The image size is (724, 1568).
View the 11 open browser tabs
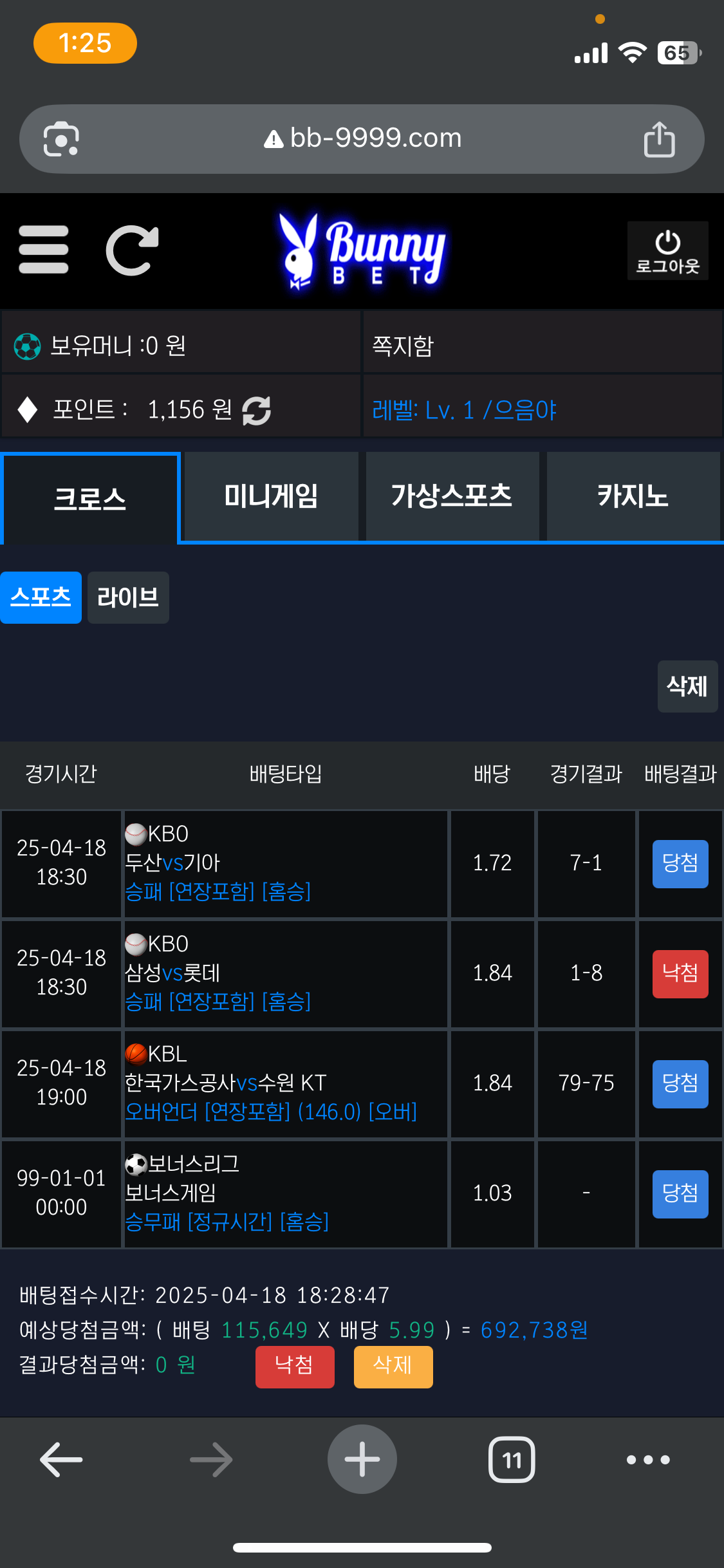(512, 1459)
